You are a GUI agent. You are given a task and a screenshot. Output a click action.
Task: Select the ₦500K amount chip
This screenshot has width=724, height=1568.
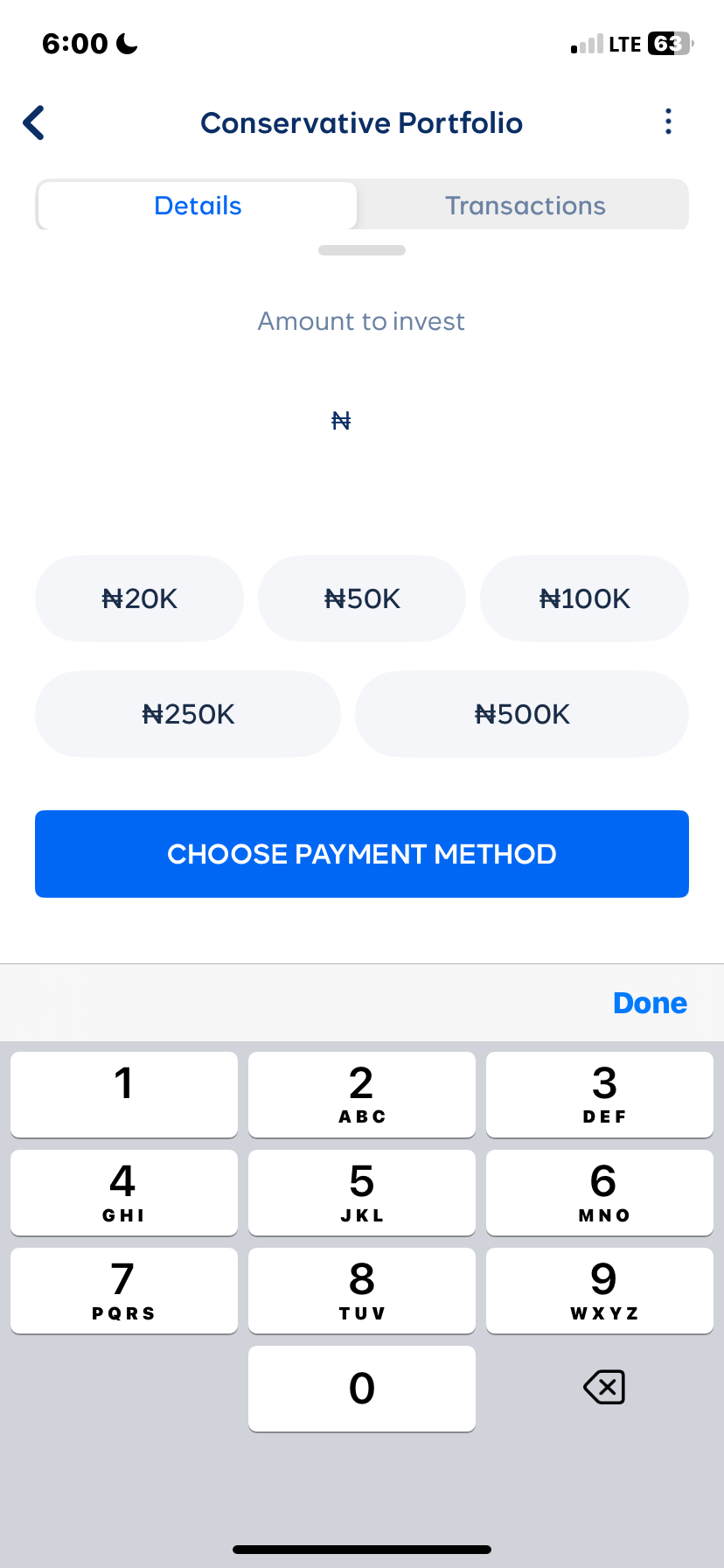[520, 714]
